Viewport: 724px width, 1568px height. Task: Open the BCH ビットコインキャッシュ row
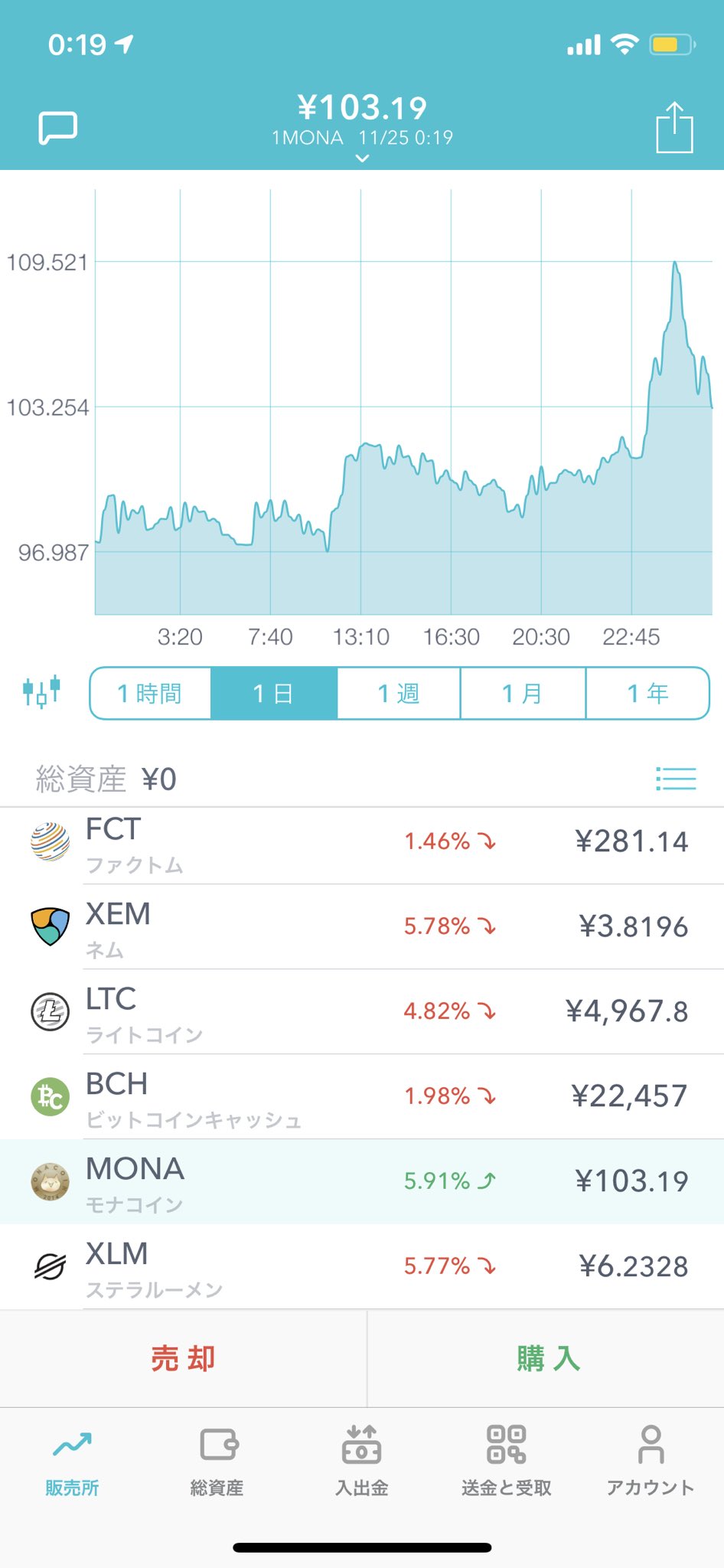coord(362,1098)
